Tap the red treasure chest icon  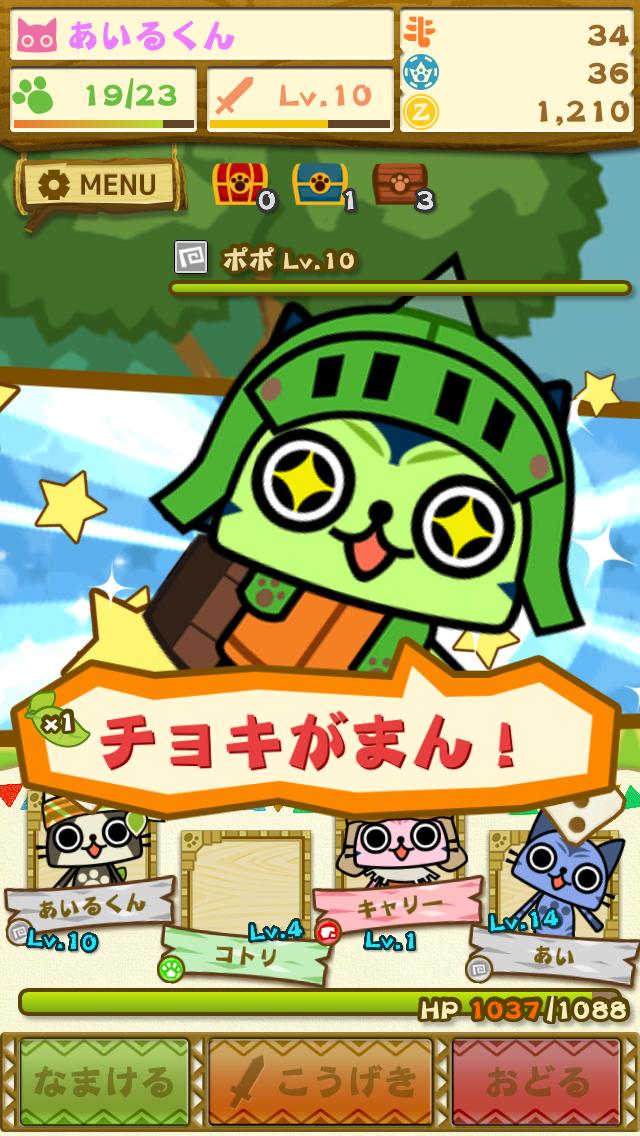(x=240, y=185)
